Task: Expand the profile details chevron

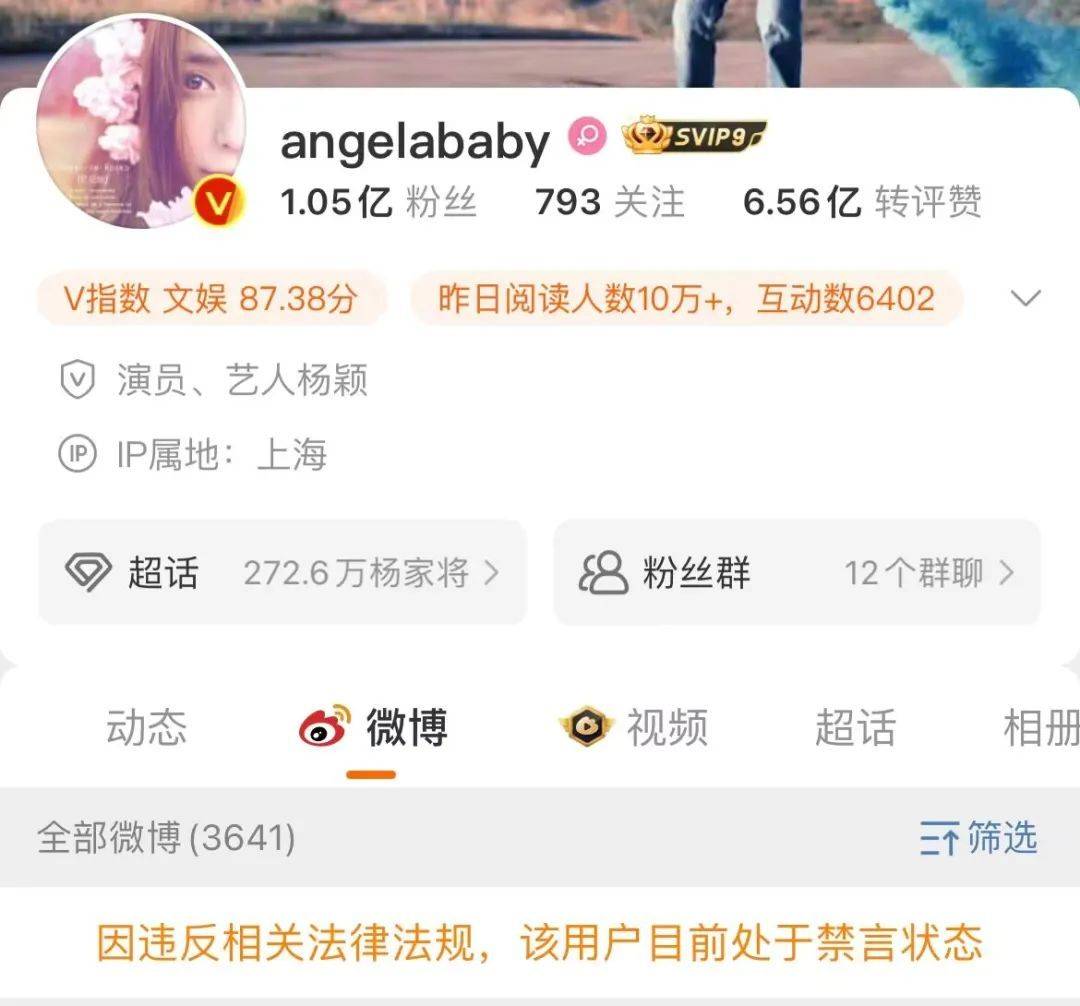Action: 1026,298
